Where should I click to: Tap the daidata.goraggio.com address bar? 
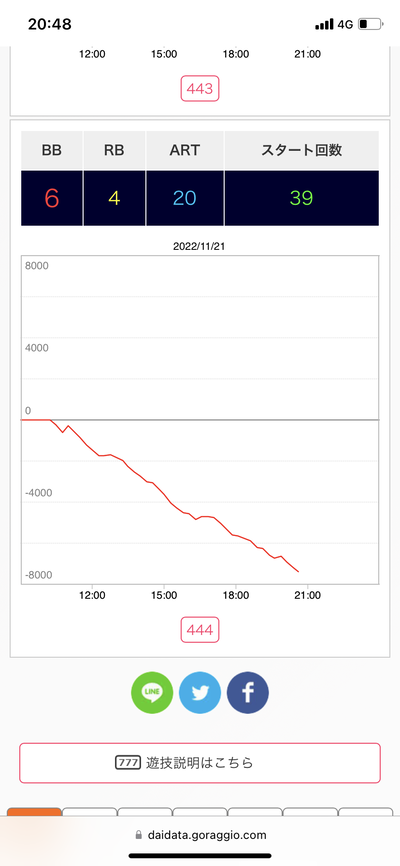click(200, 835)
